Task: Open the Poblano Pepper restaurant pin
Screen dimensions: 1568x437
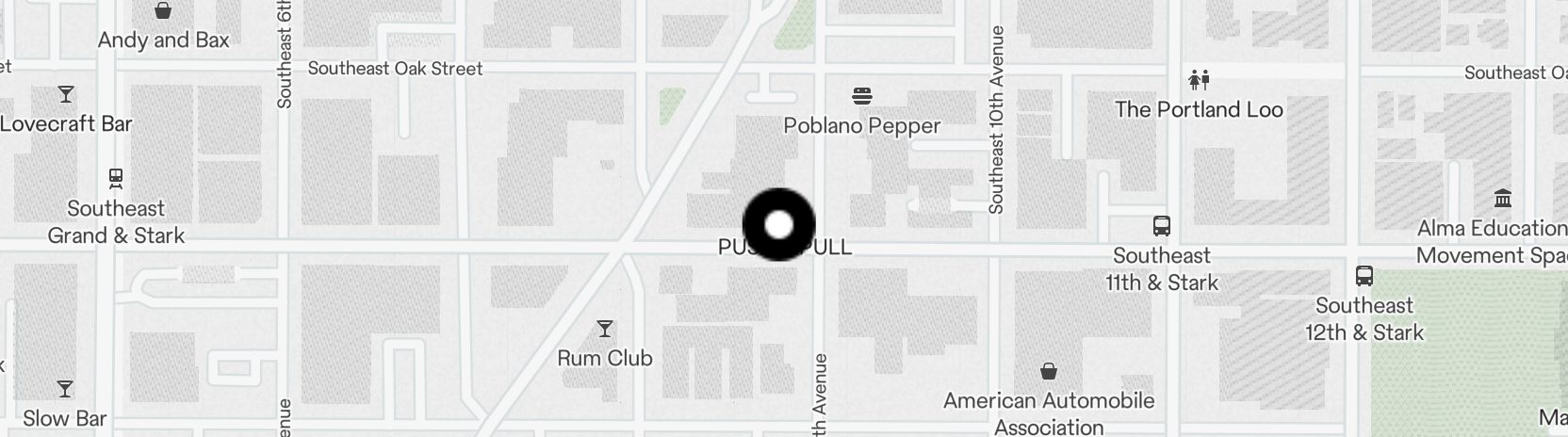Action: pos(861,95)
